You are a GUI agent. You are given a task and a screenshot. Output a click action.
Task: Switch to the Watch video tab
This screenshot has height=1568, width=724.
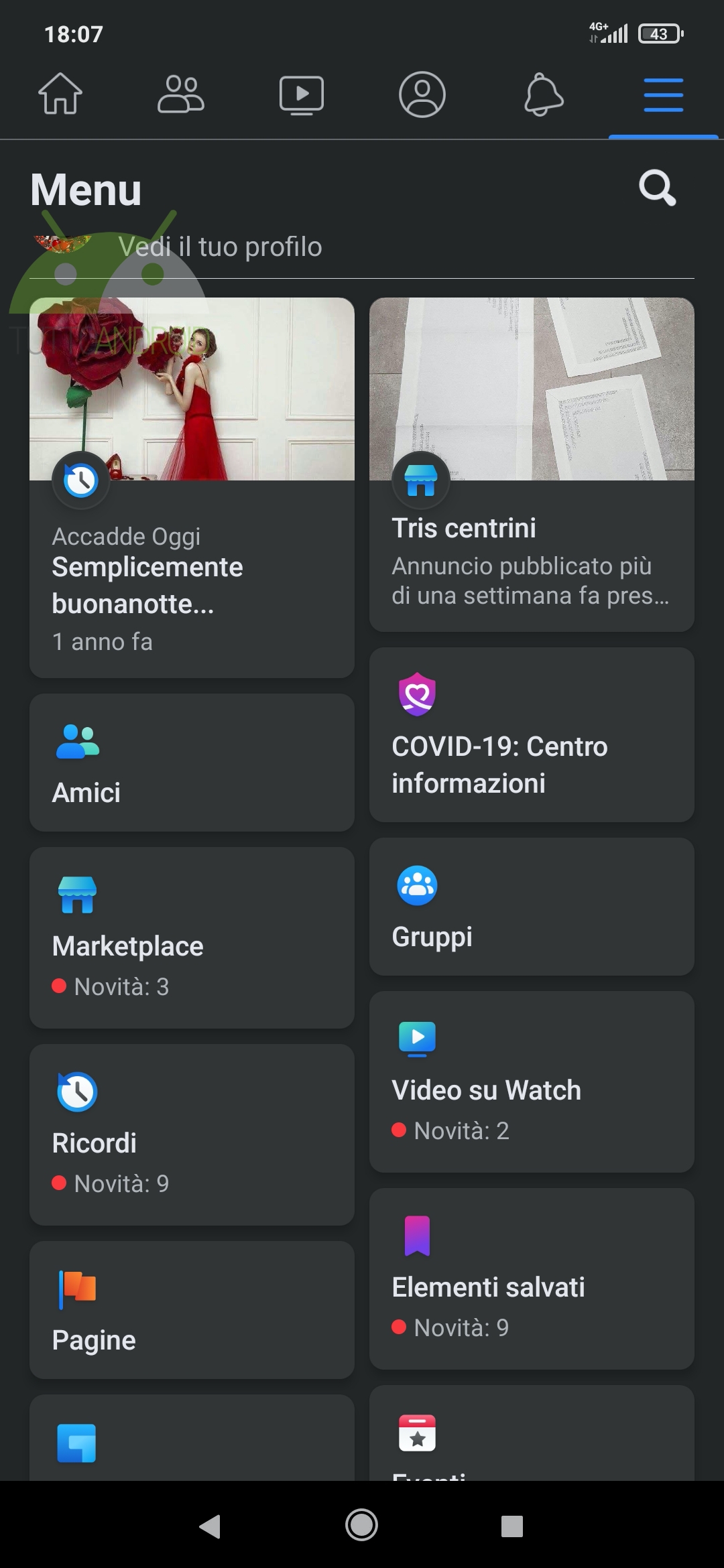tap(302, 94)
